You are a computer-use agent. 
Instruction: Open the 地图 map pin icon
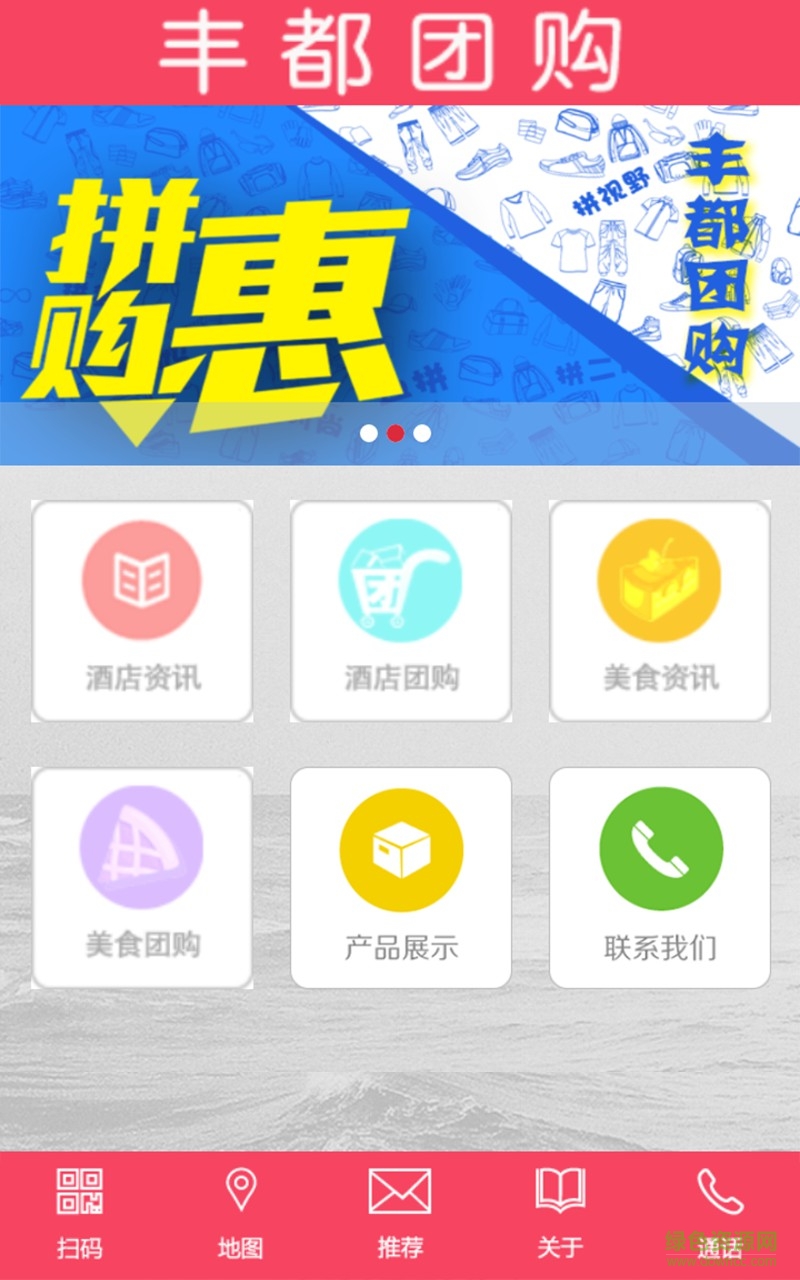[x=240, y=1192]
